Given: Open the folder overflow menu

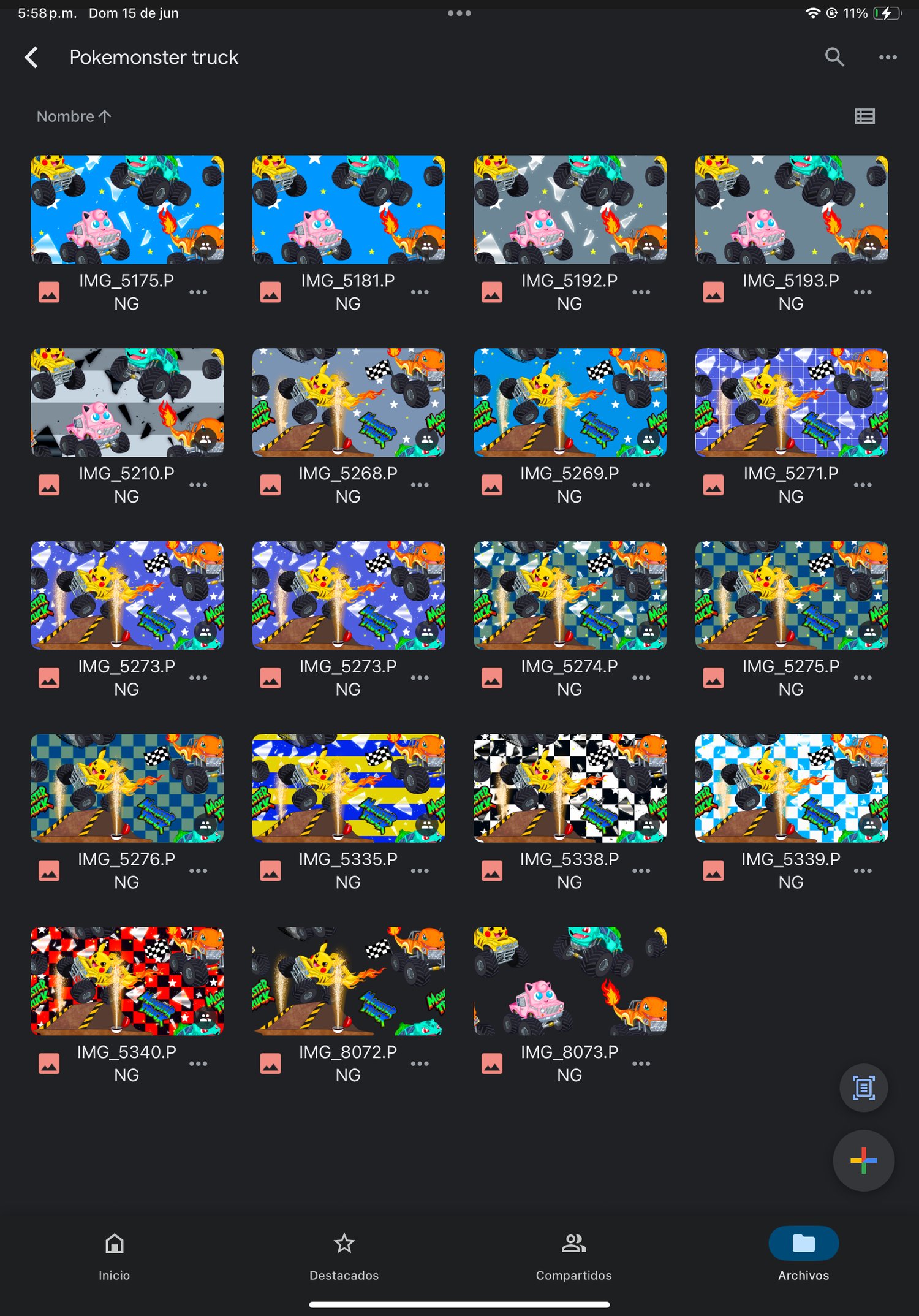Looking at the screenshot, I should pos(887,58).
